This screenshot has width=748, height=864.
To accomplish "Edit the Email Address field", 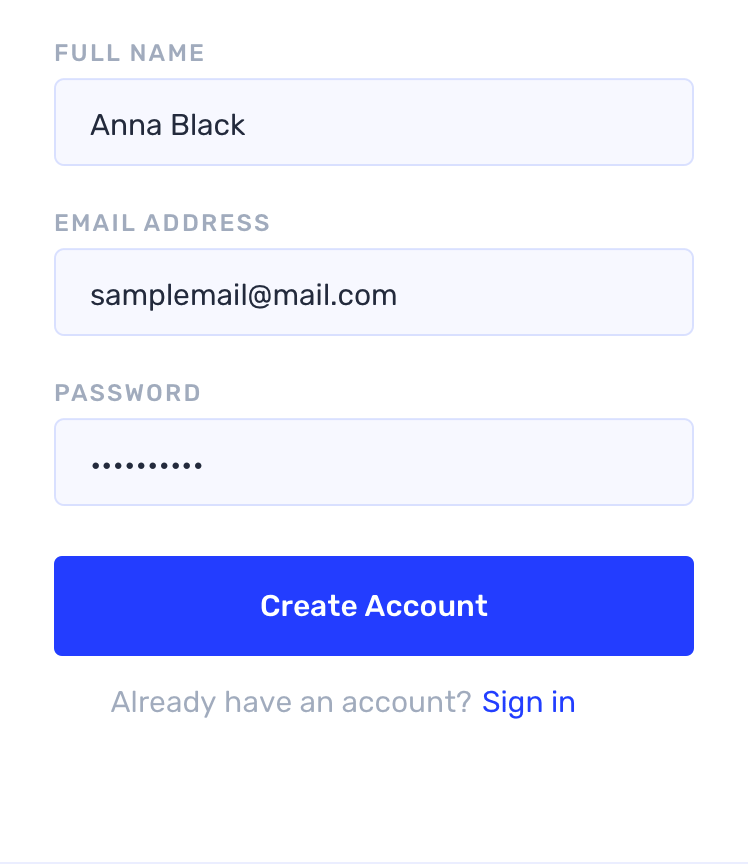I will coord(373,292).
